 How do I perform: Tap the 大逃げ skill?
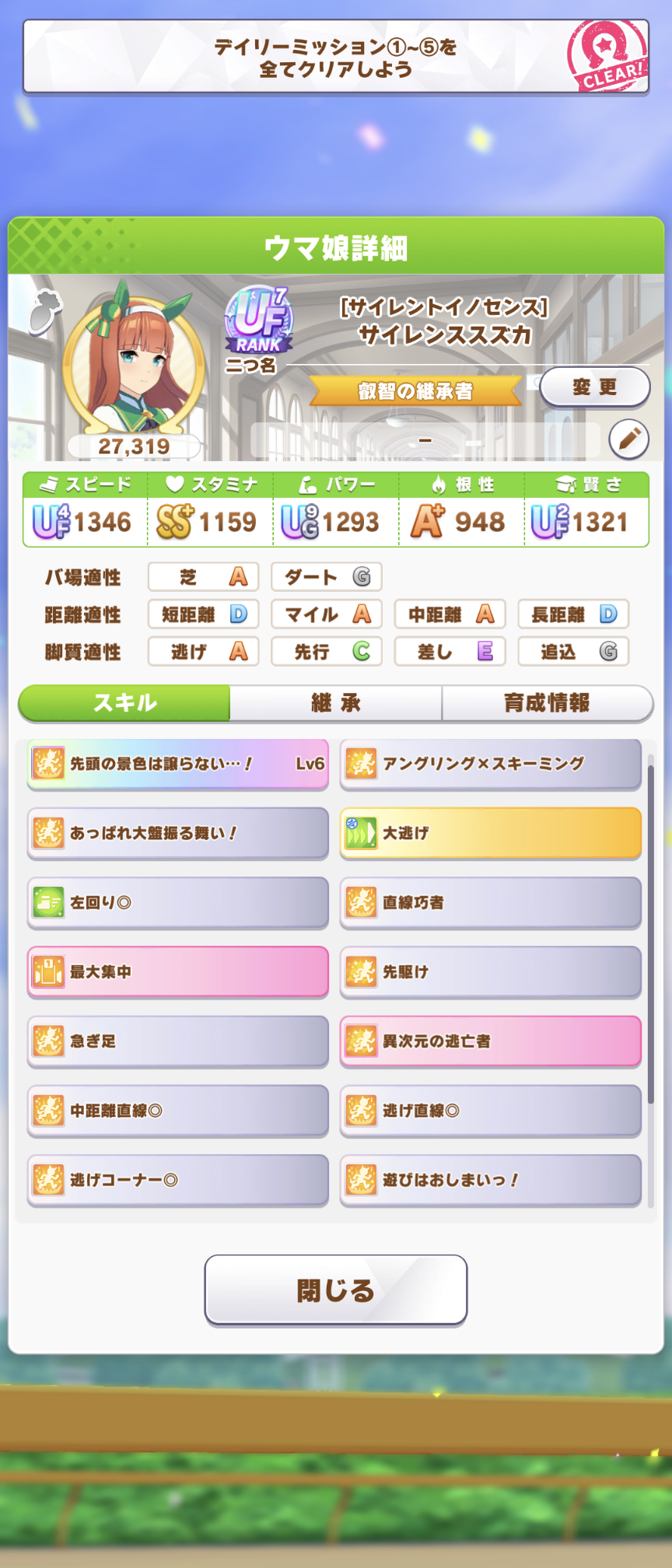click(x=490, y=833)
